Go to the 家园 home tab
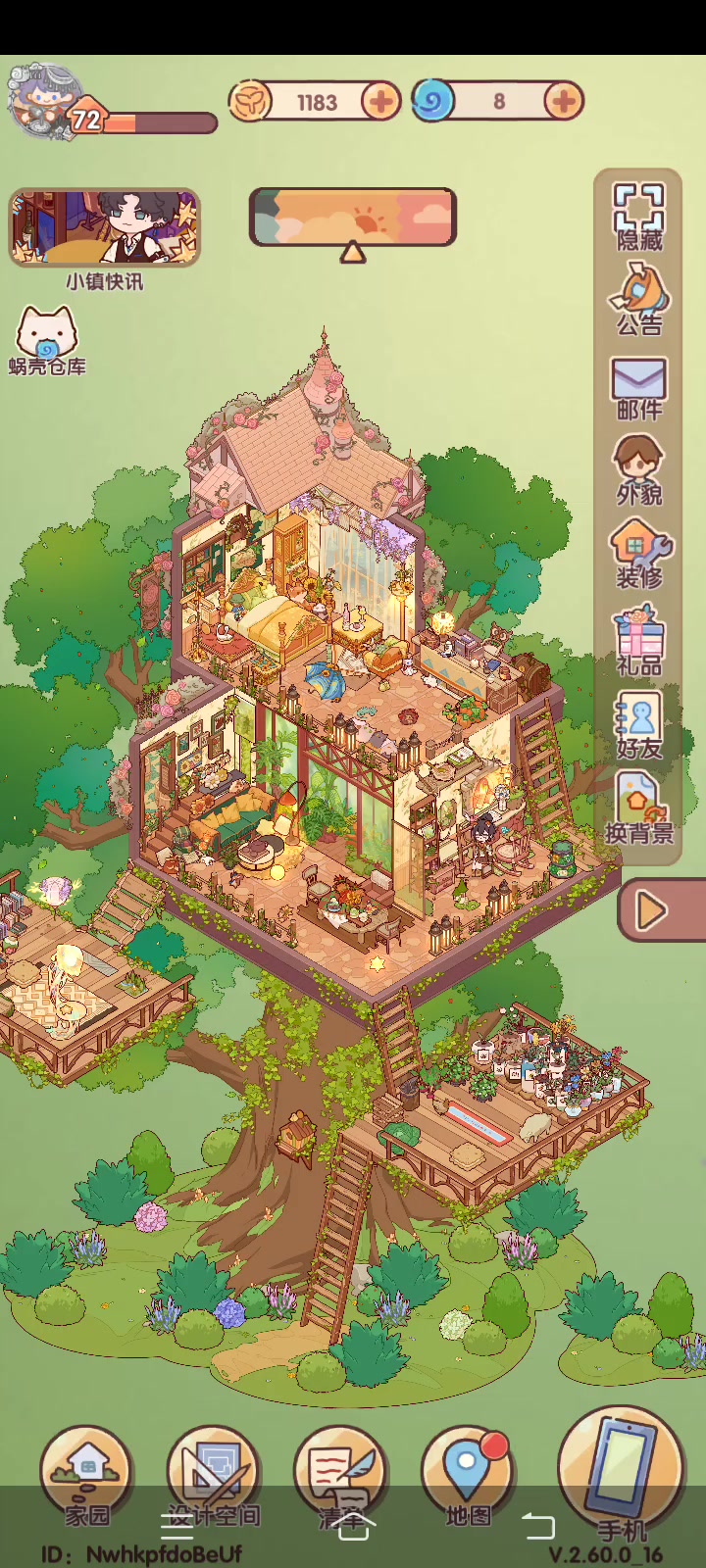 tap(86, 1475)
